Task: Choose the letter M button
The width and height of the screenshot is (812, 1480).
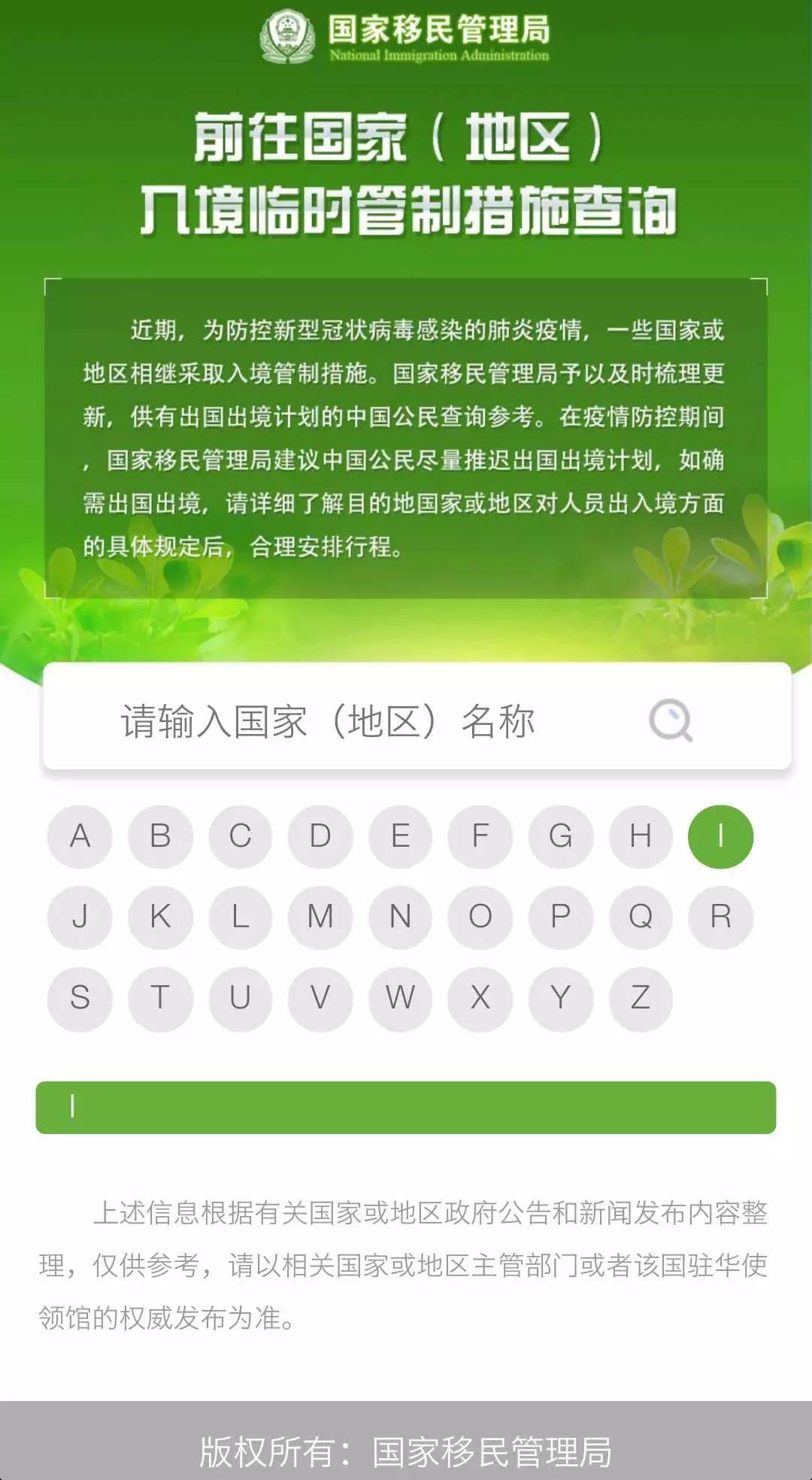Action: 320,917
